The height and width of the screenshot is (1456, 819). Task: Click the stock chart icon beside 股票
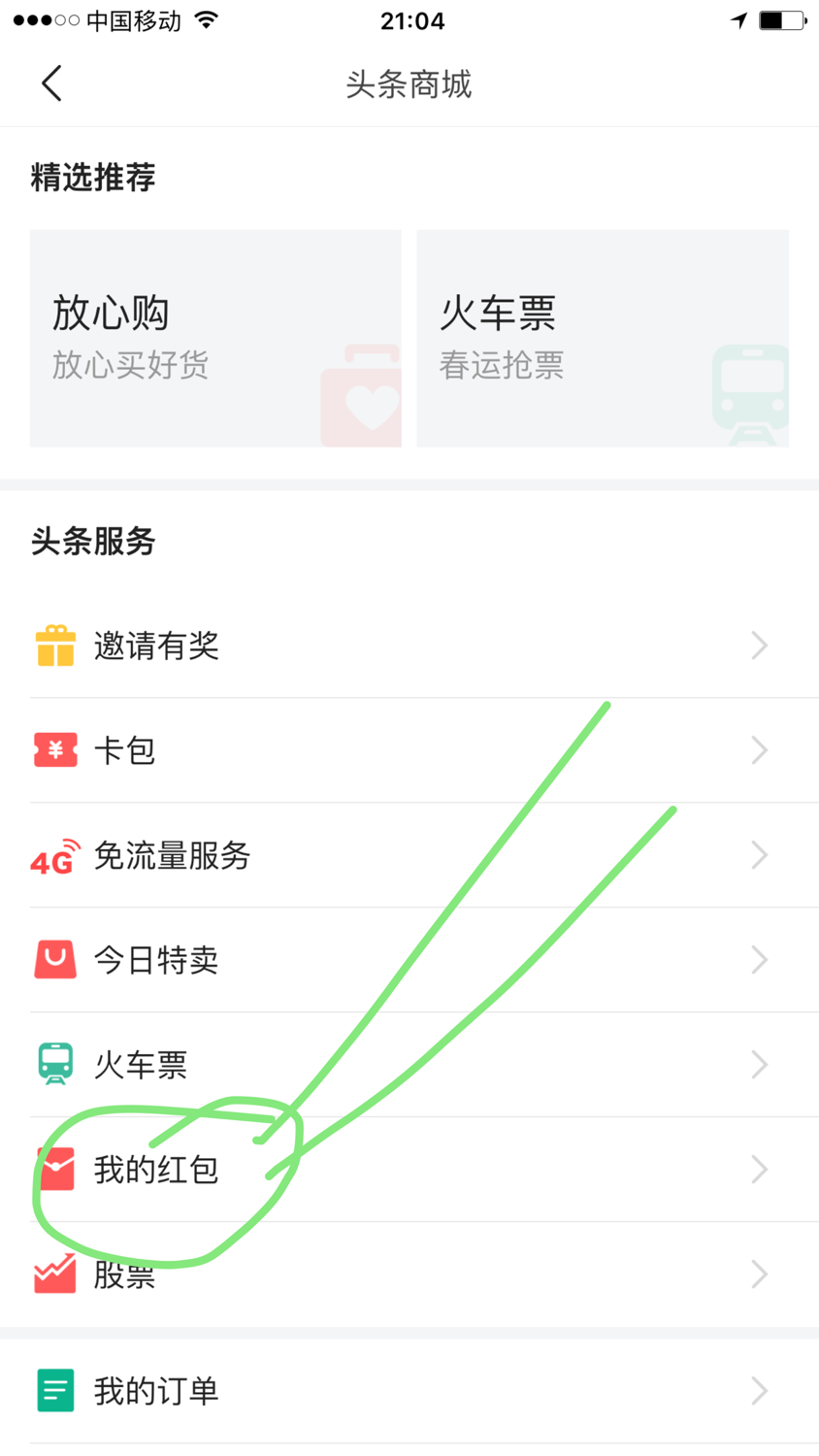click(55, 1273)
